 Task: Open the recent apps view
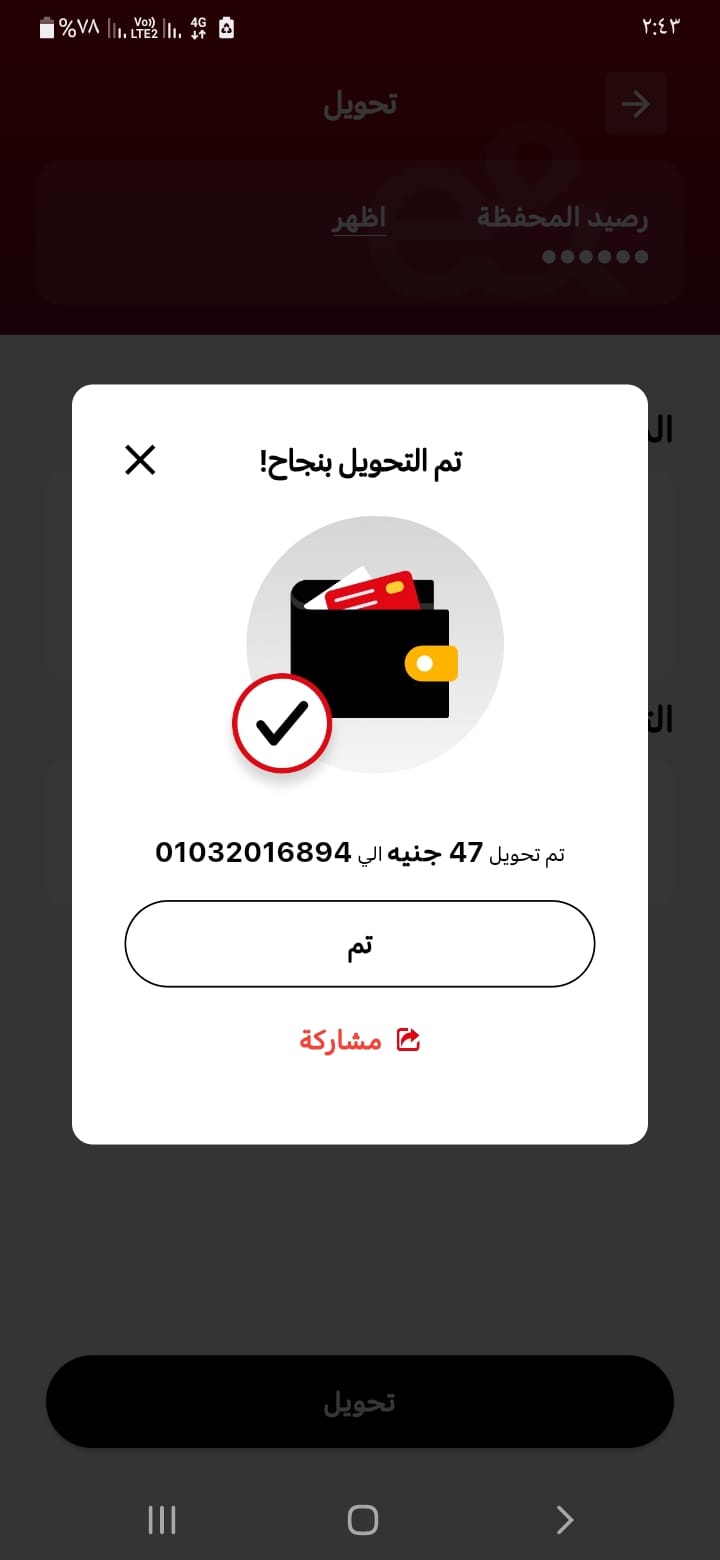162,1520
